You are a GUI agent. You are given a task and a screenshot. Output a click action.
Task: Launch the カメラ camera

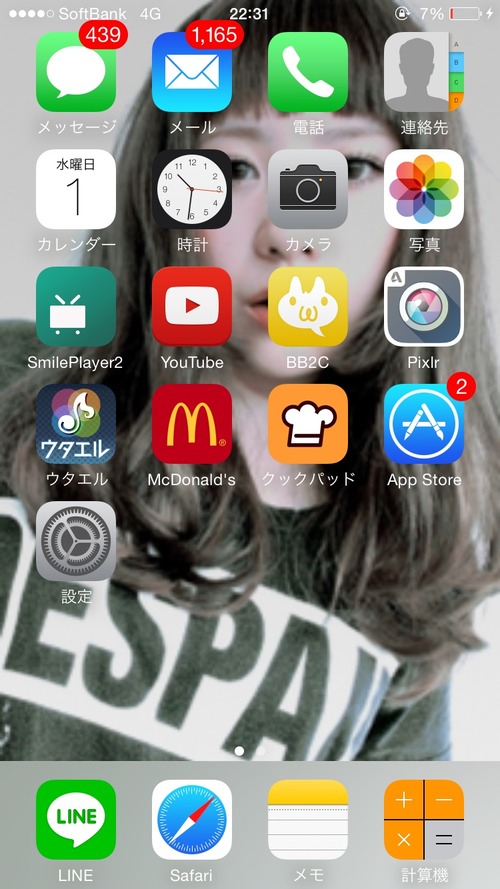coord(308,189)
